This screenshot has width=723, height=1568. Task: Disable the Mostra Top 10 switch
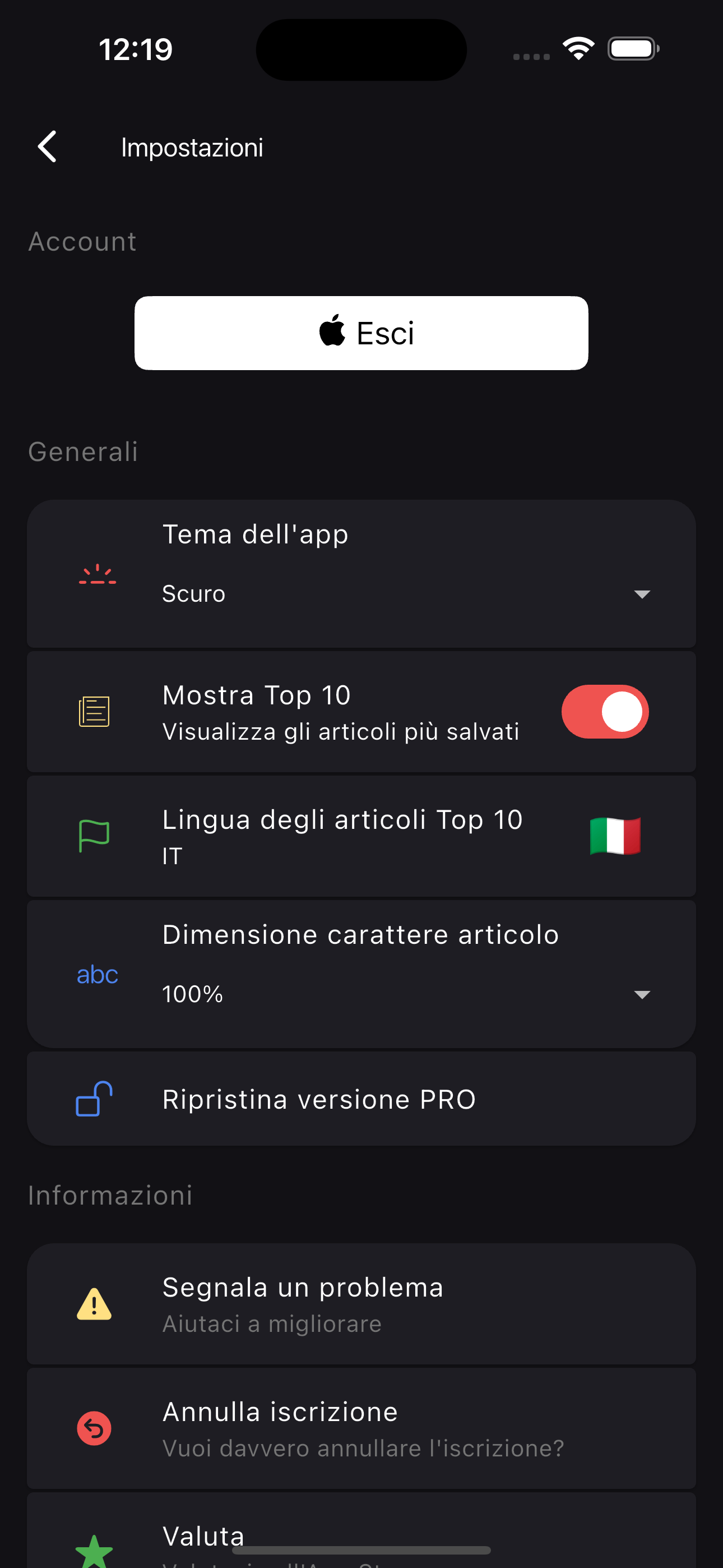[604, 712]
